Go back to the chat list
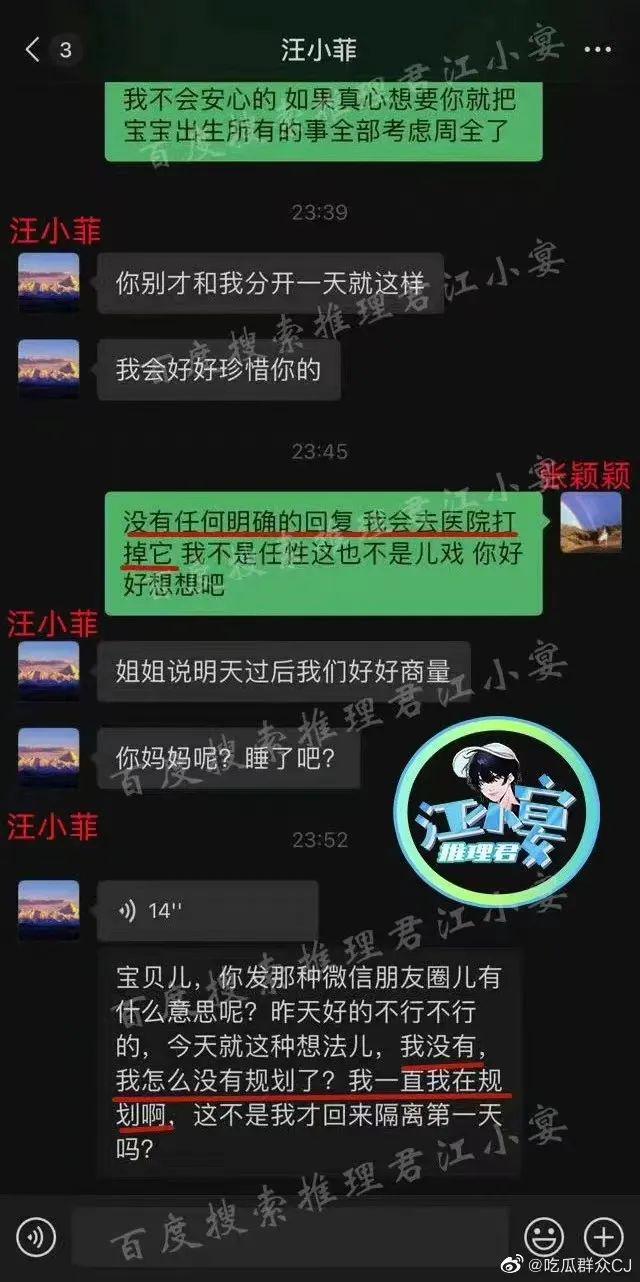The width and height of the screenshot is (640, 1282). coord(50,50)
